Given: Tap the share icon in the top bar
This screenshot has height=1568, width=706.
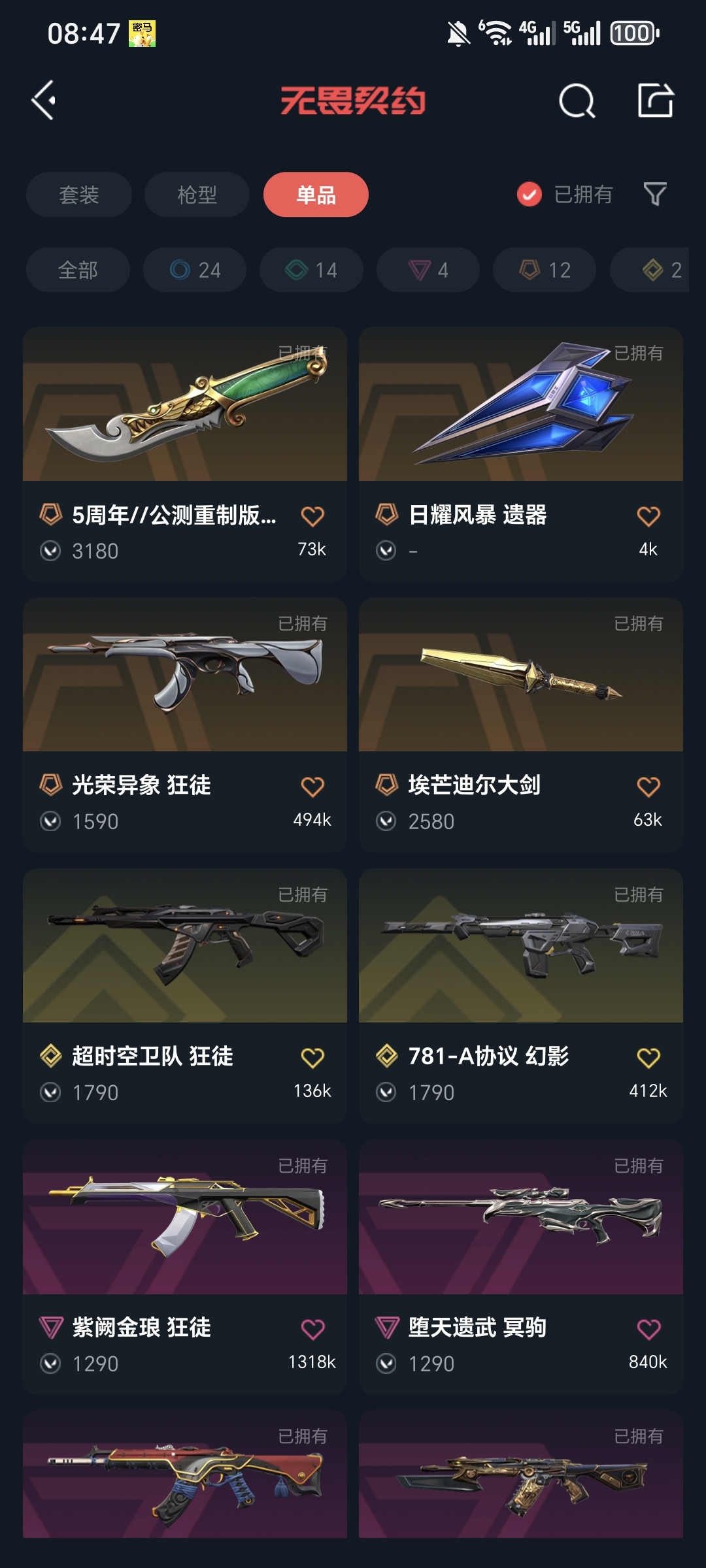Looking at the screenshot, I should 655,101.
